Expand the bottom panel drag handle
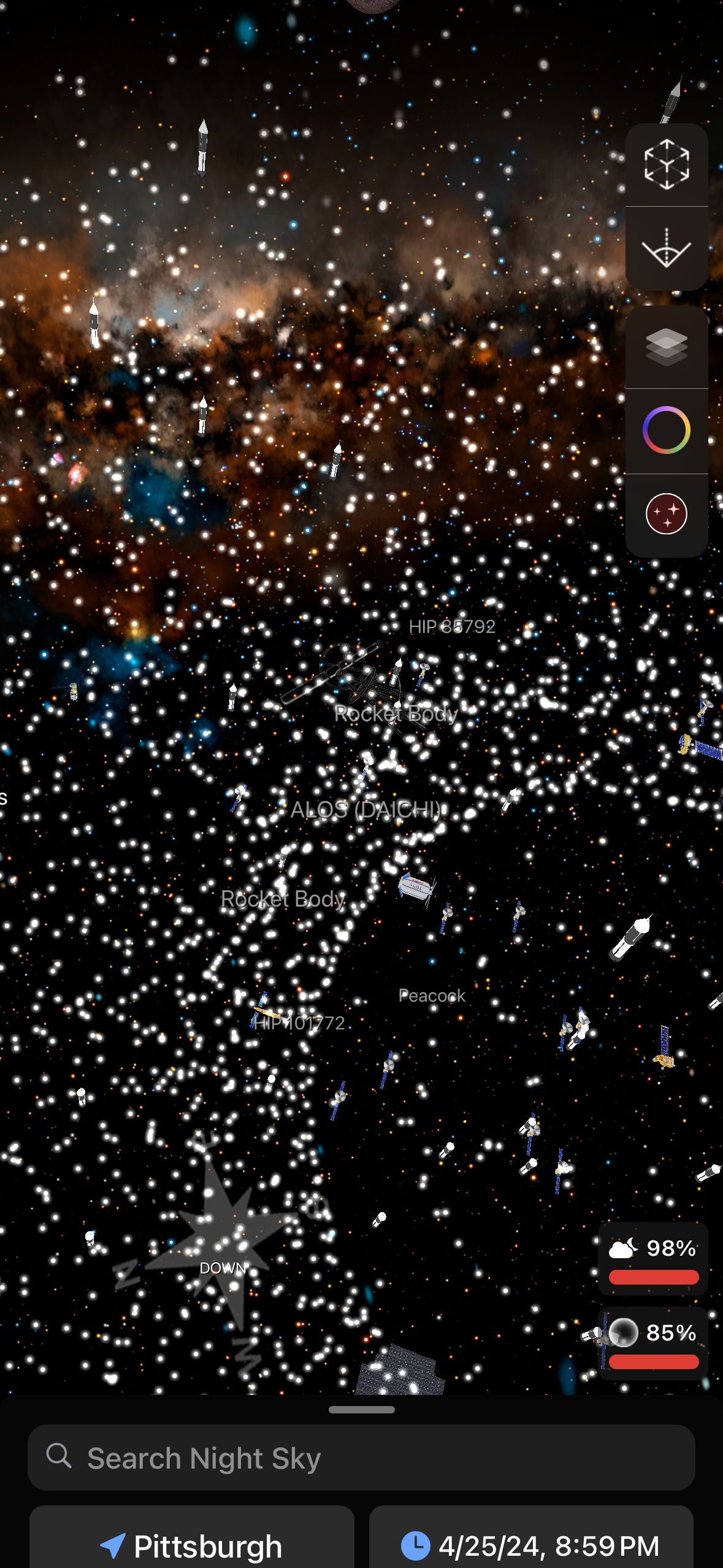723x1568 pixels. tap(361, 1410)
